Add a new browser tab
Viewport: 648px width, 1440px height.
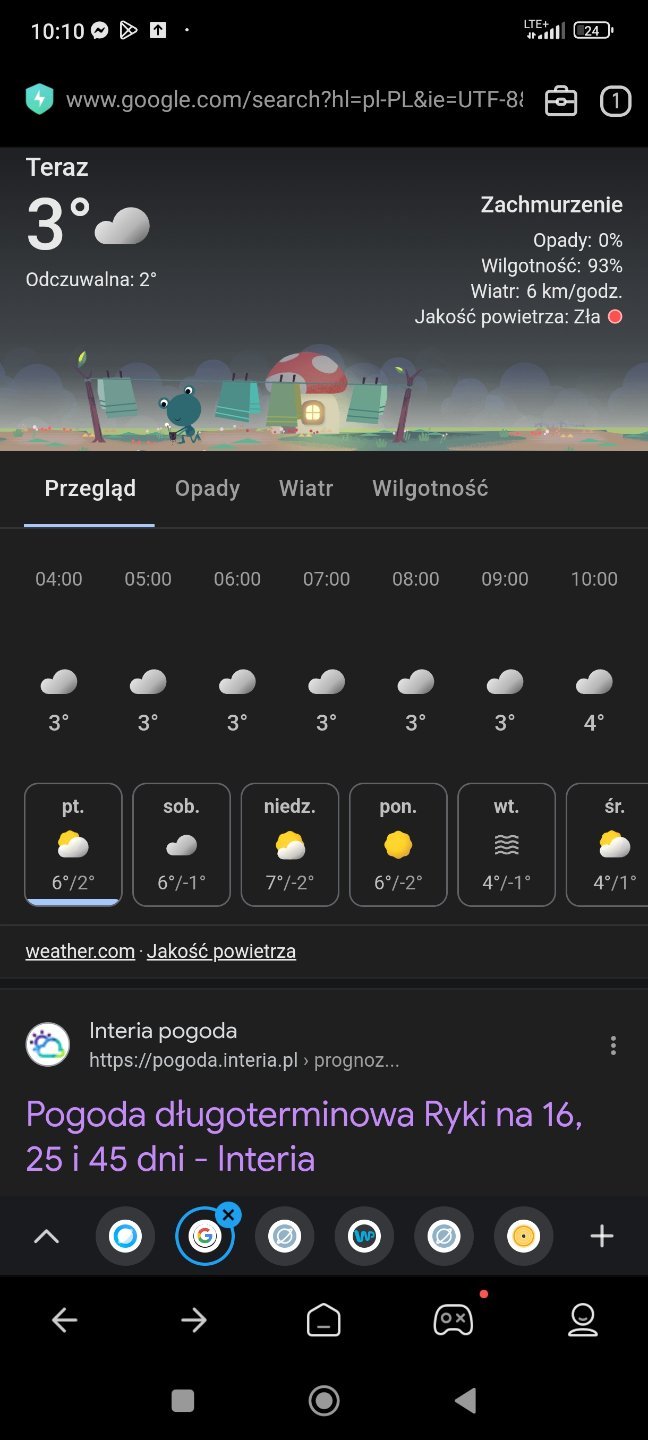point(601,1237)
